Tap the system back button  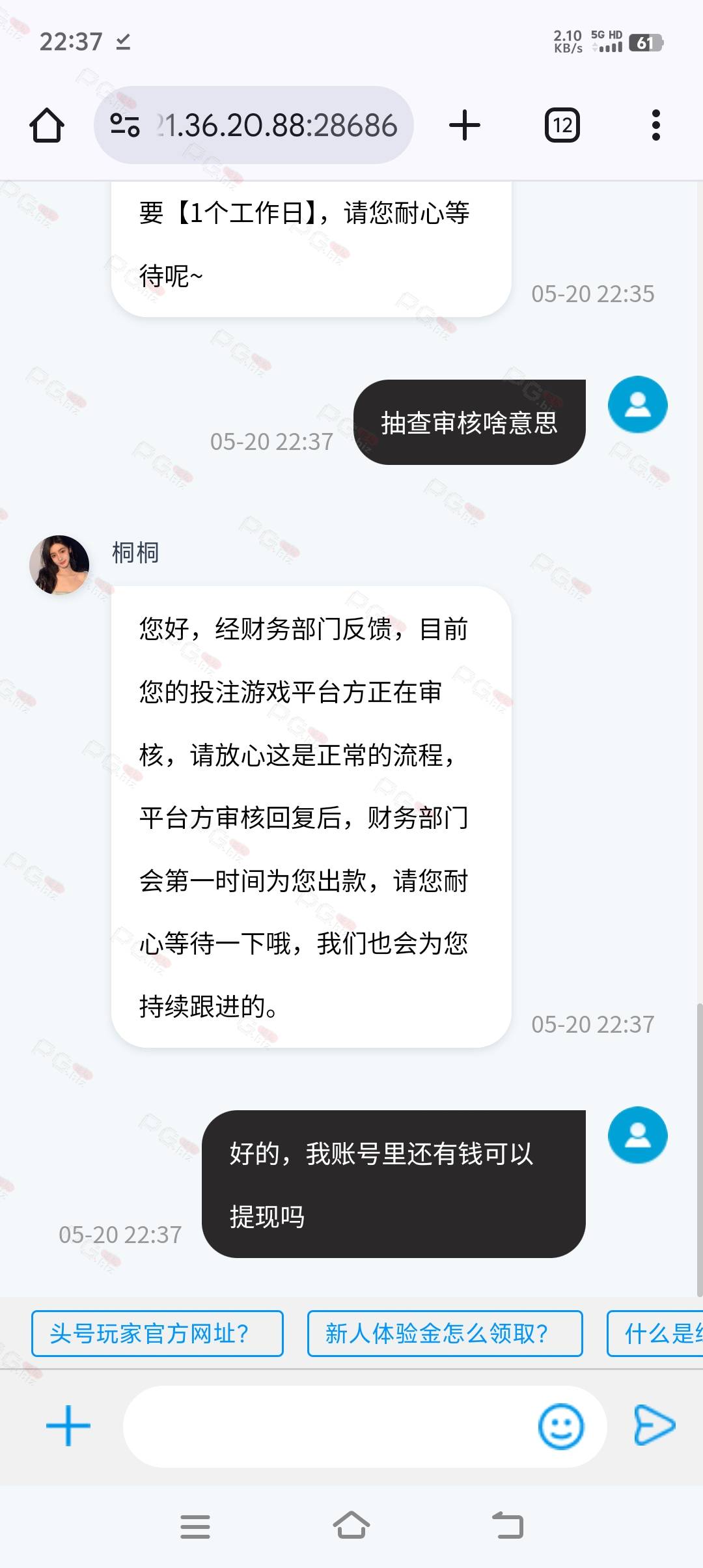pos(508,1526)
